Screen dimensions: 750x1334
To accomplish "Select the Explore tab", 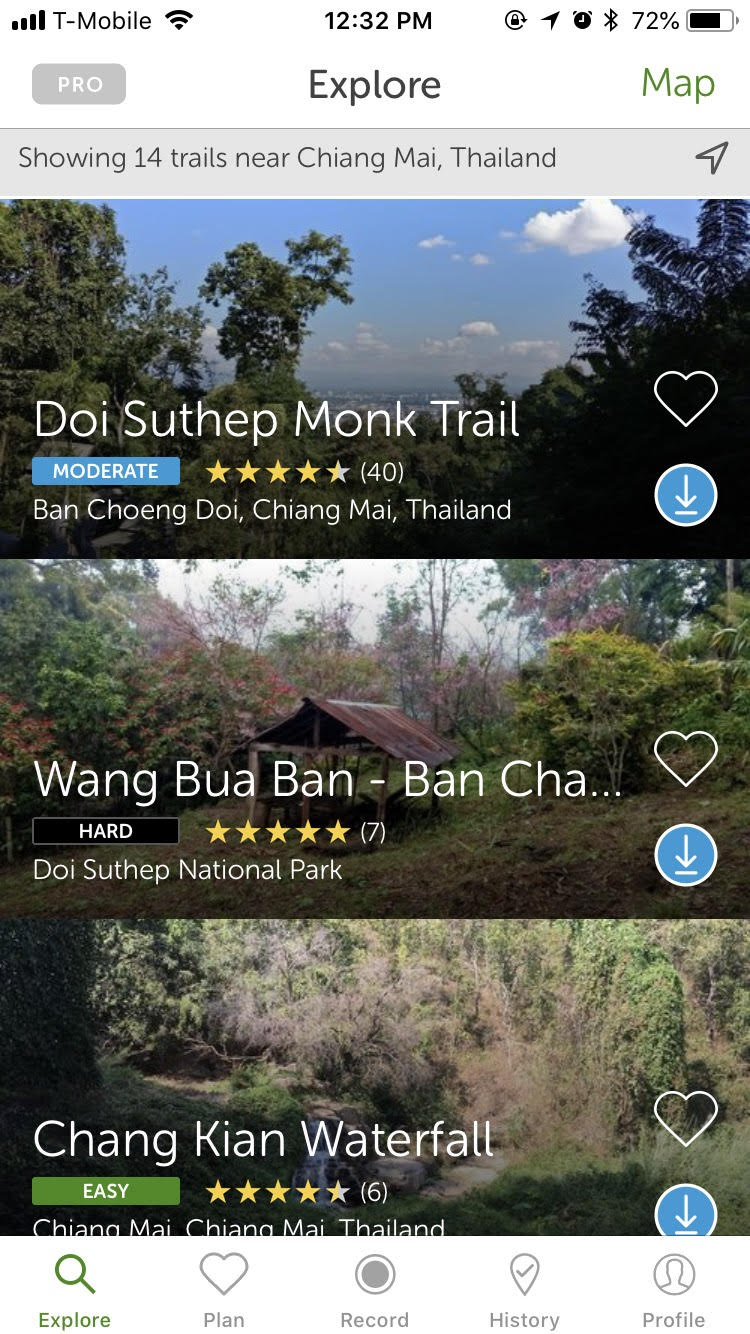I will click(x=75, y=1291).
